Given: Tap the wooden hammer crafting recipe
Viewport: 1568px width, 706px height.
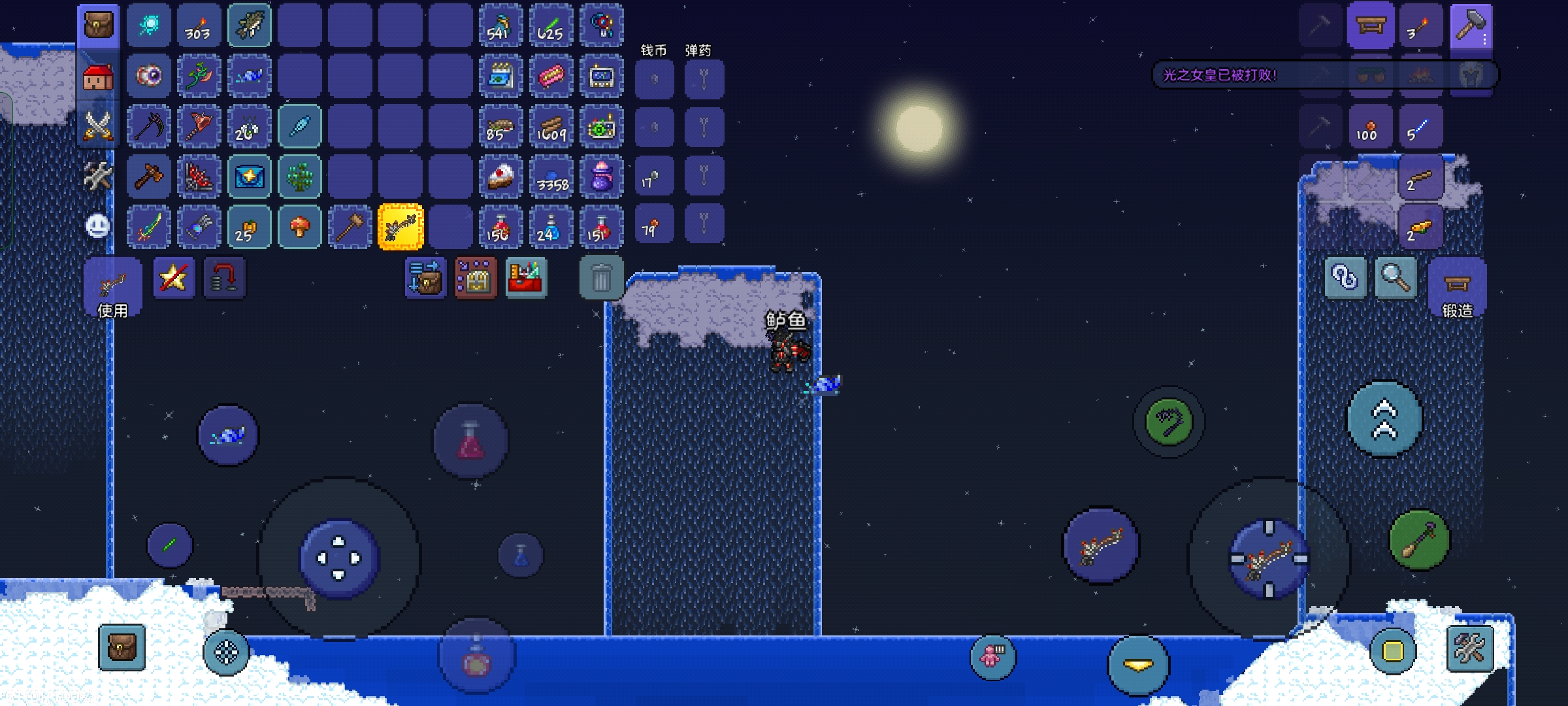Looking at the screenshot, I should 1471,27.
